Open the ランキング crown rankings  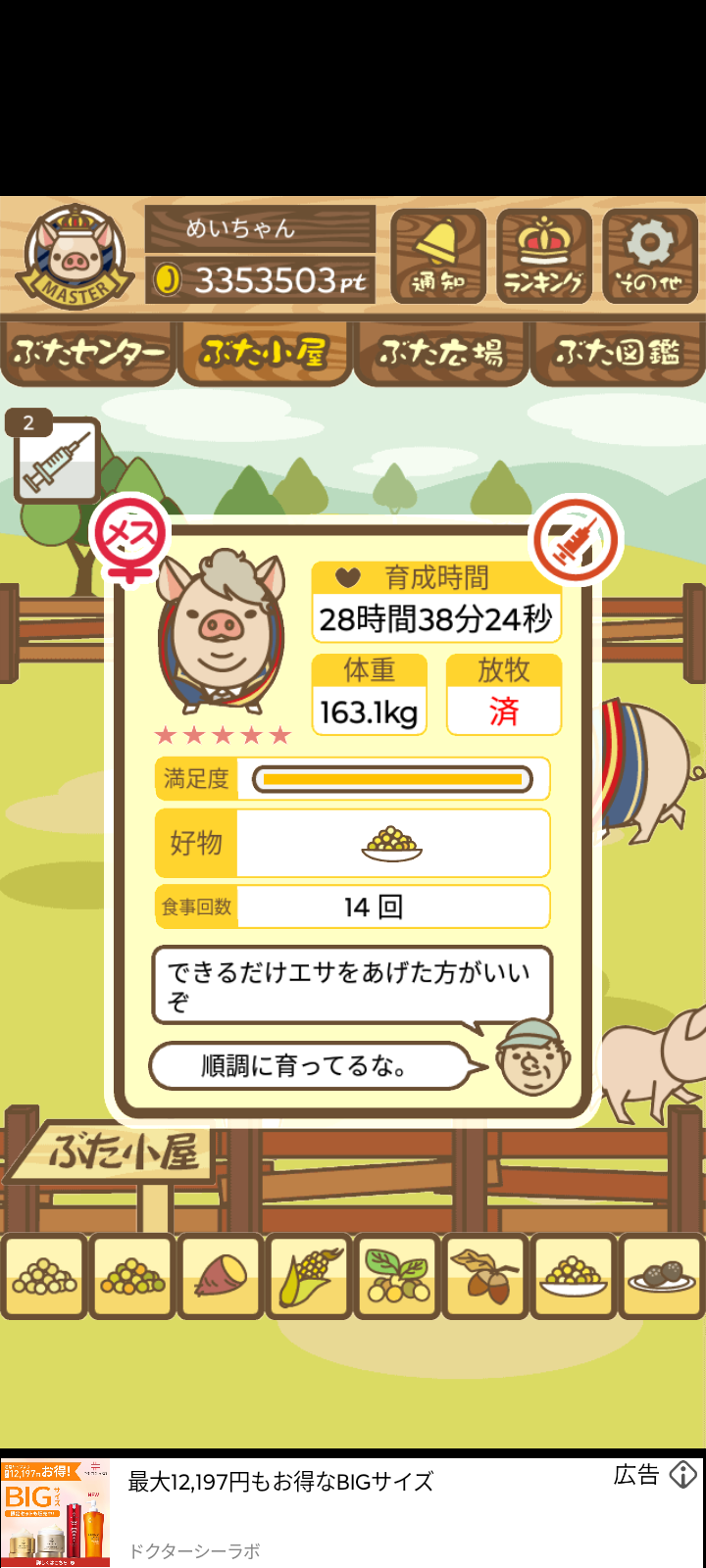pos(544,257)
